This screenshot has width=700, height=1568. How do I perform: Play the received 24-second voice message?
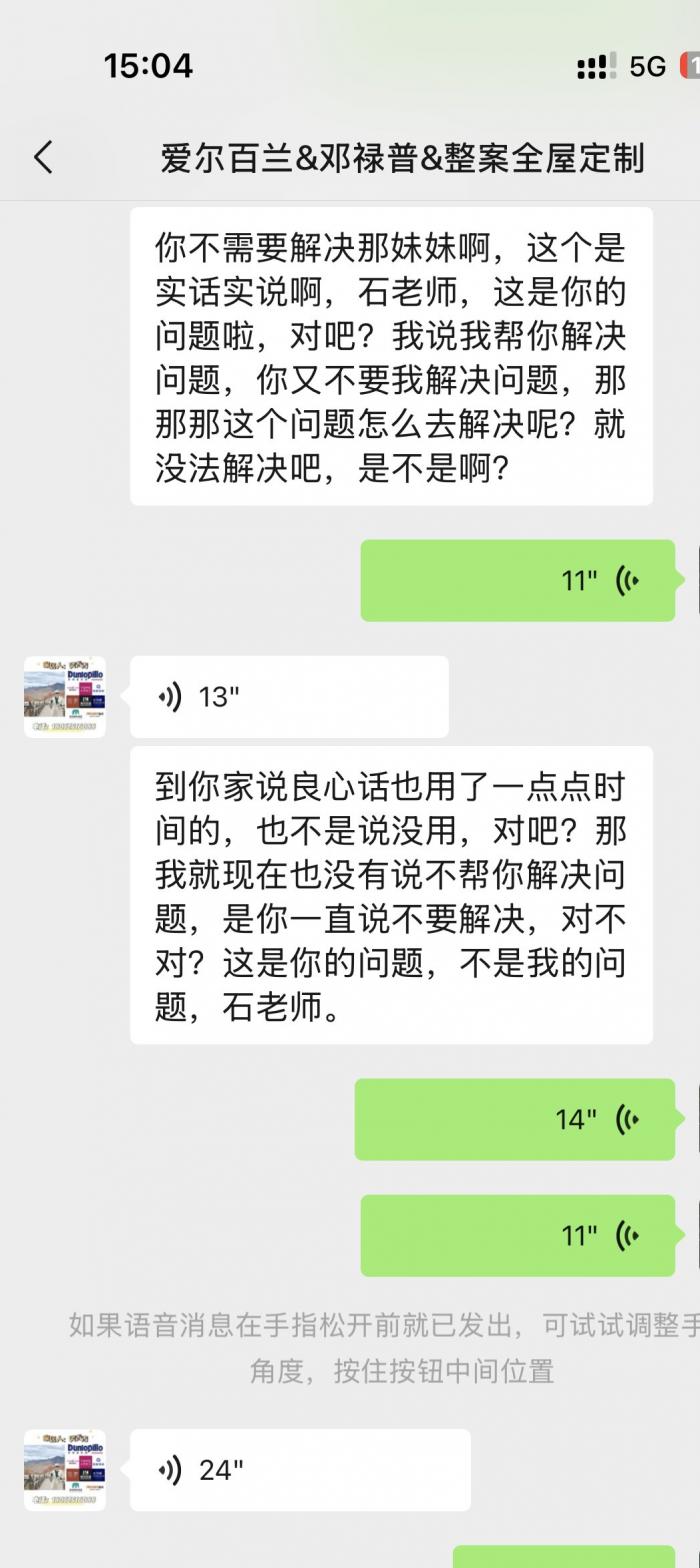pos(299,1470)
